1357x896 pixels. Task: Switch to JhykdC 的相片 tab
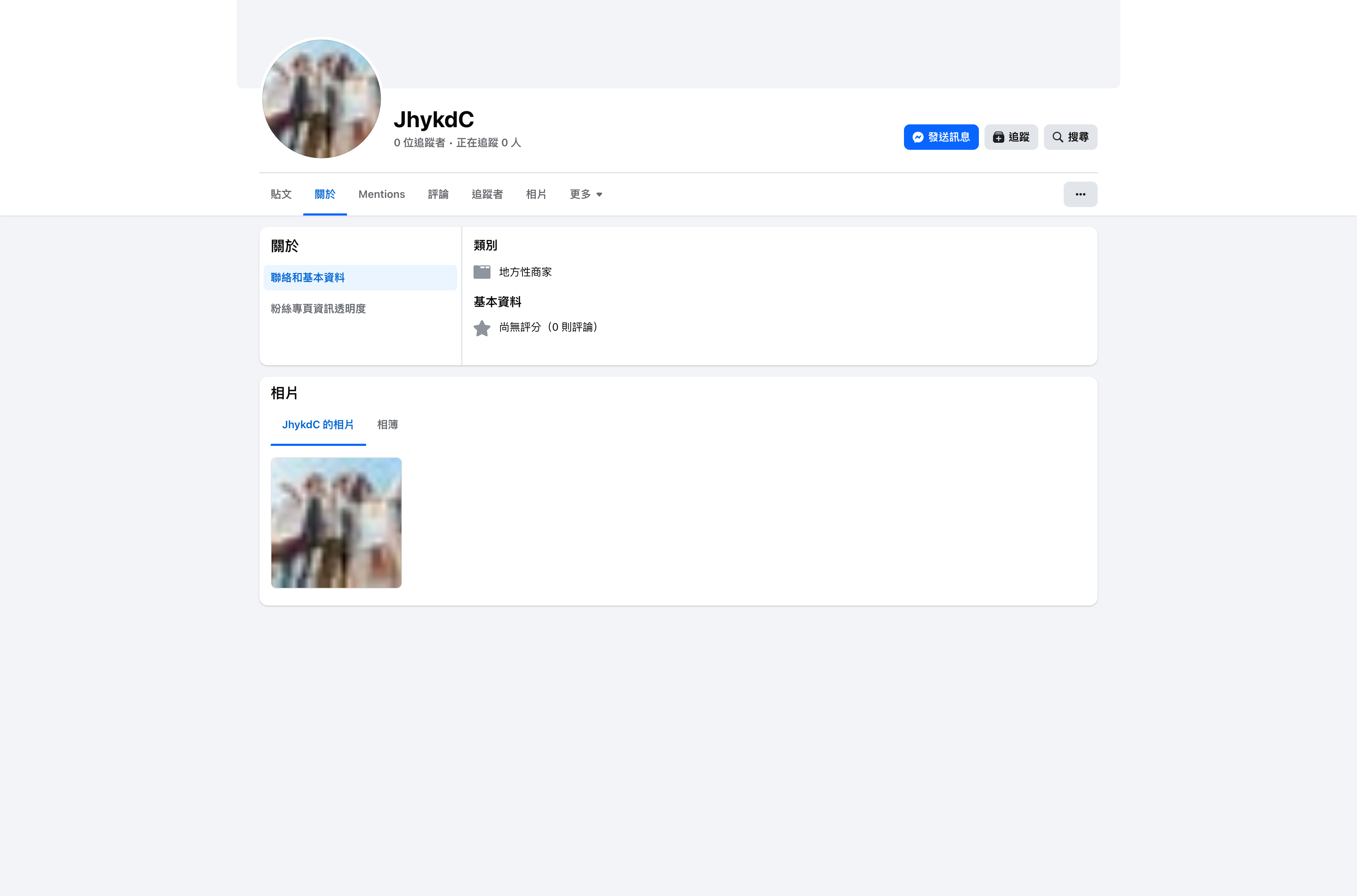[318, 425]
